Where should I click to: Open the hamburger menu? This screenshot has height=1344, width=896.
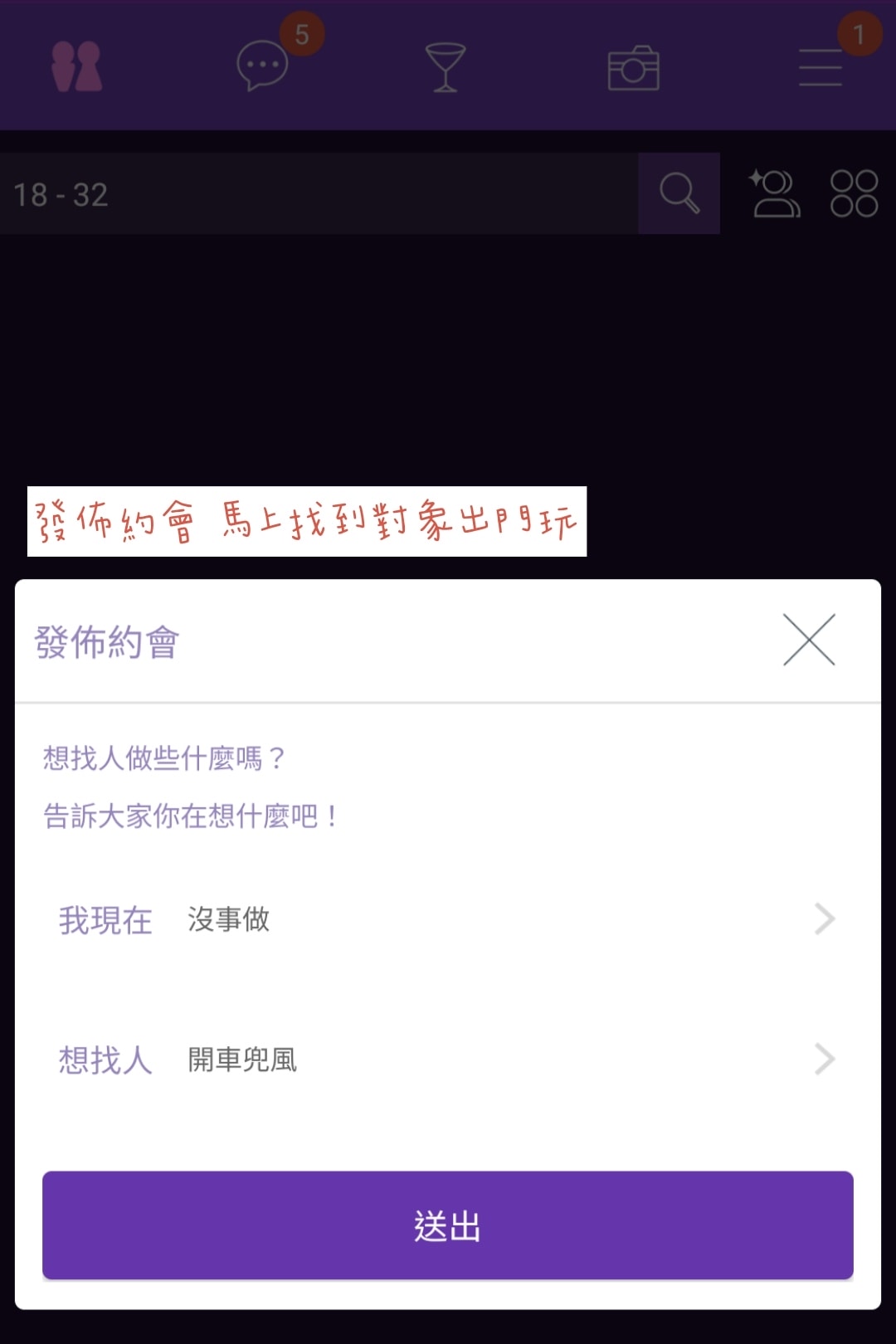click(x=821, y=66)
